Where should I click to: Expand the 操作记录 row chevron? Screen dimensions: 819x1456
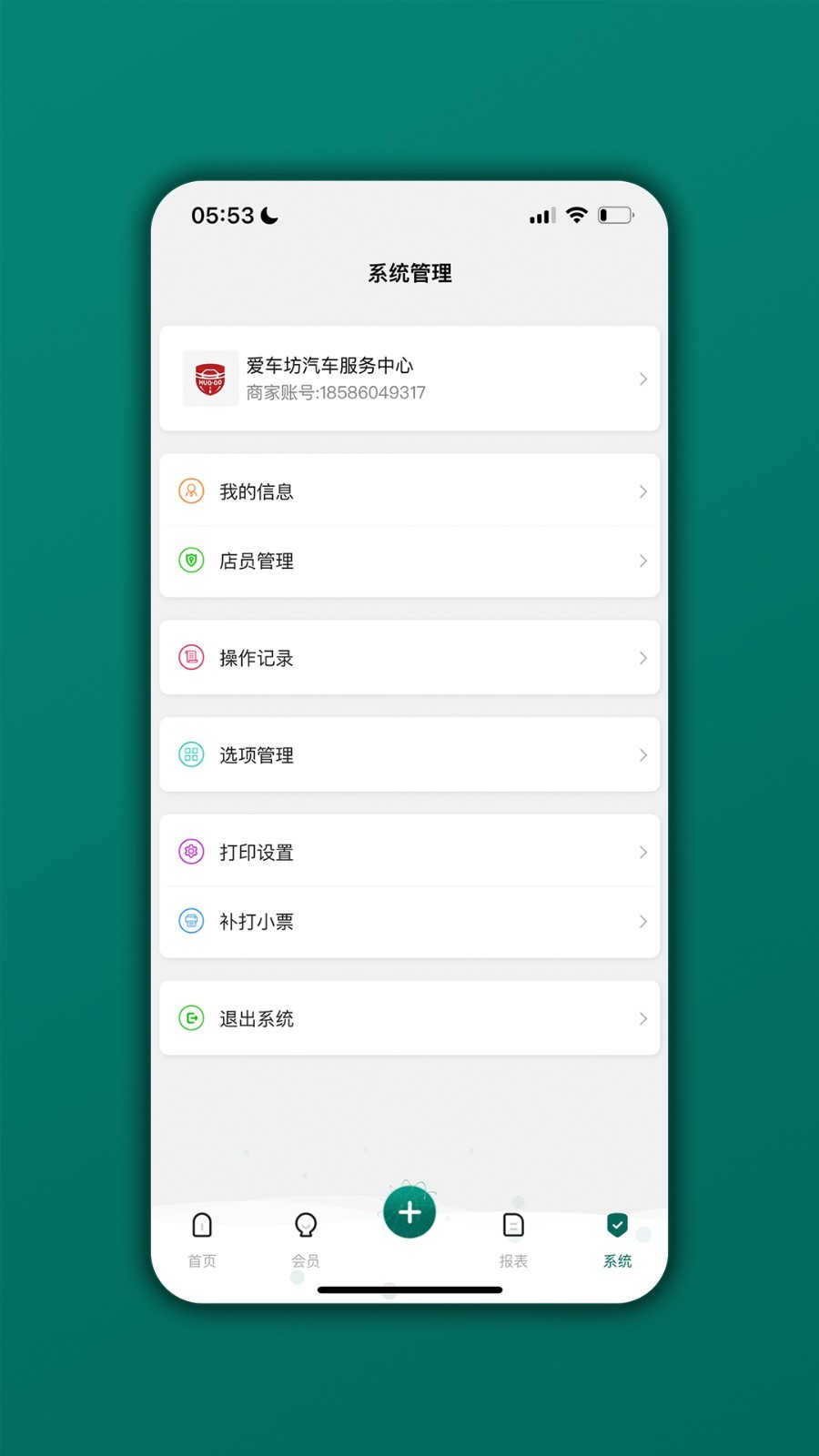(x=642, y=658)
